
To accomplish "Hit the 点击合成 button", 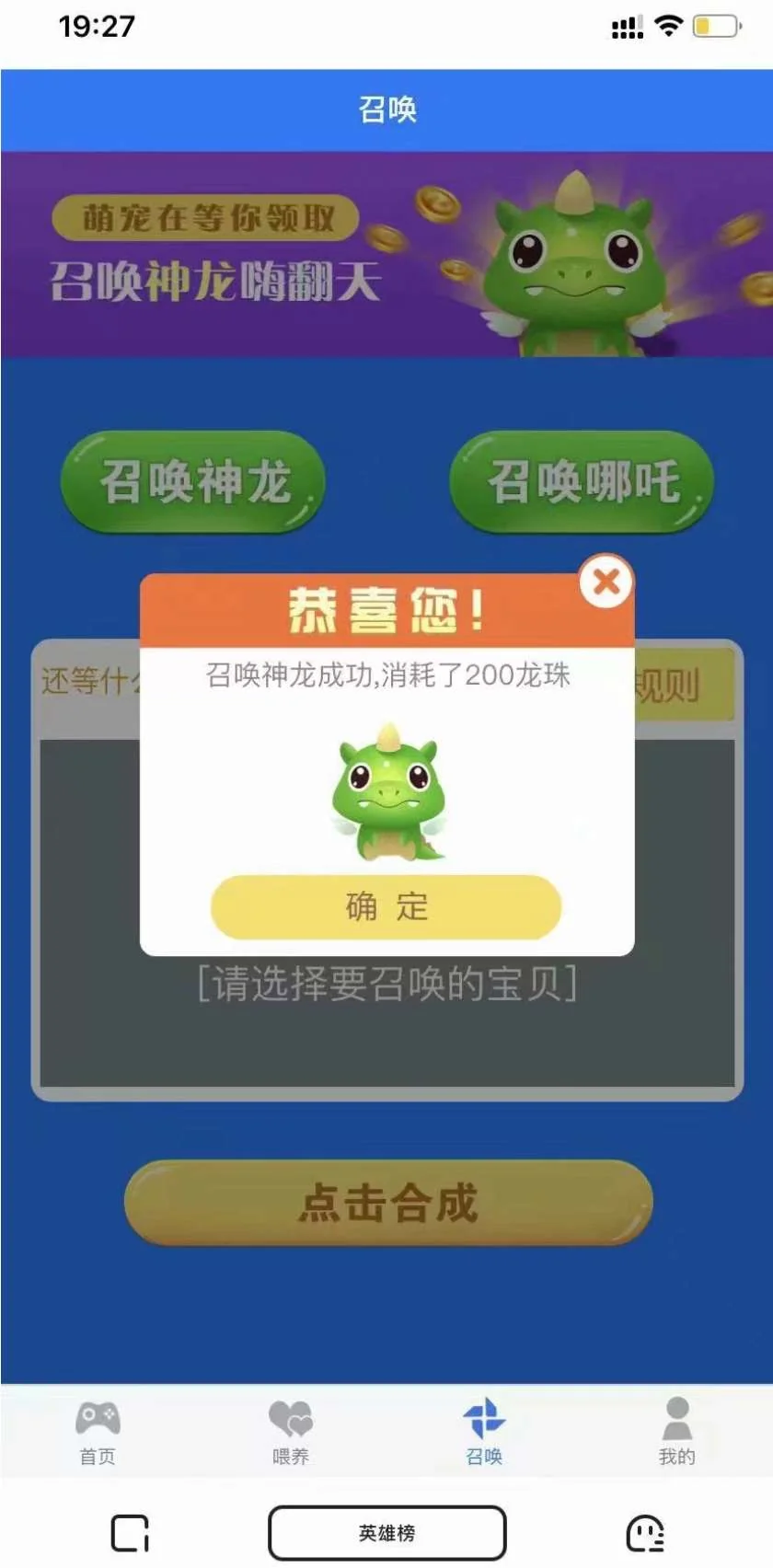I will point(388,1203).
